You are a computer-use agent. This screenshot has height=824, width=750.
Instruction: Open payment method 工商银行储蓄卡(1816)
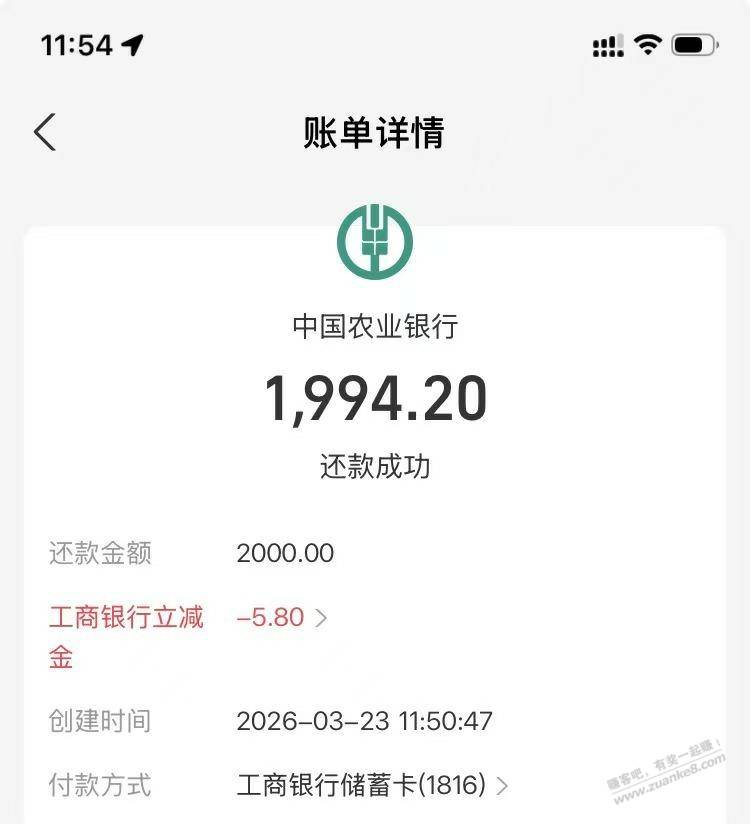point(371,785)
